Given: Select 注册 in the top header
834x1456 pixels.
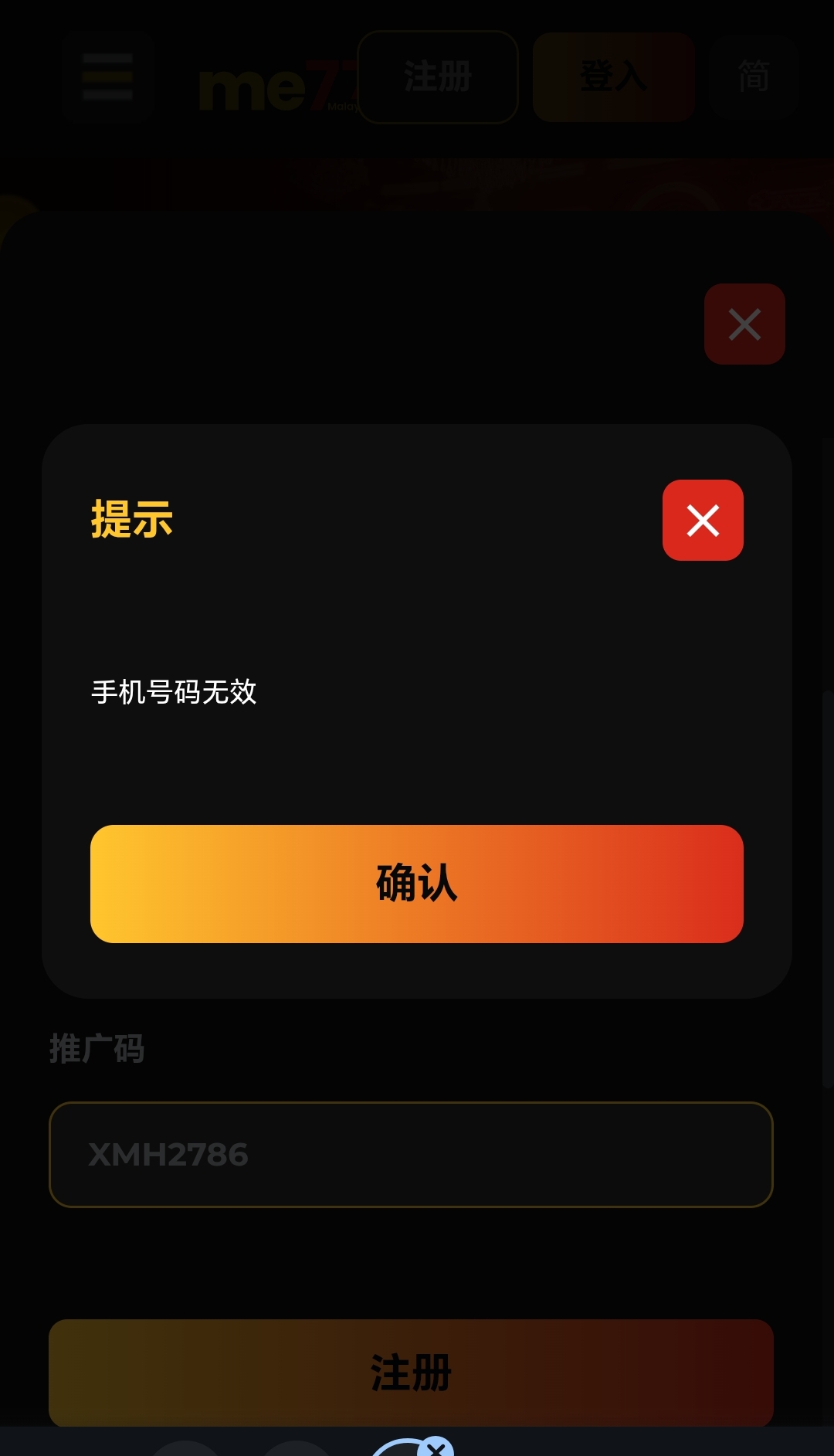Looking at the screenshot, I should (437, 76).
